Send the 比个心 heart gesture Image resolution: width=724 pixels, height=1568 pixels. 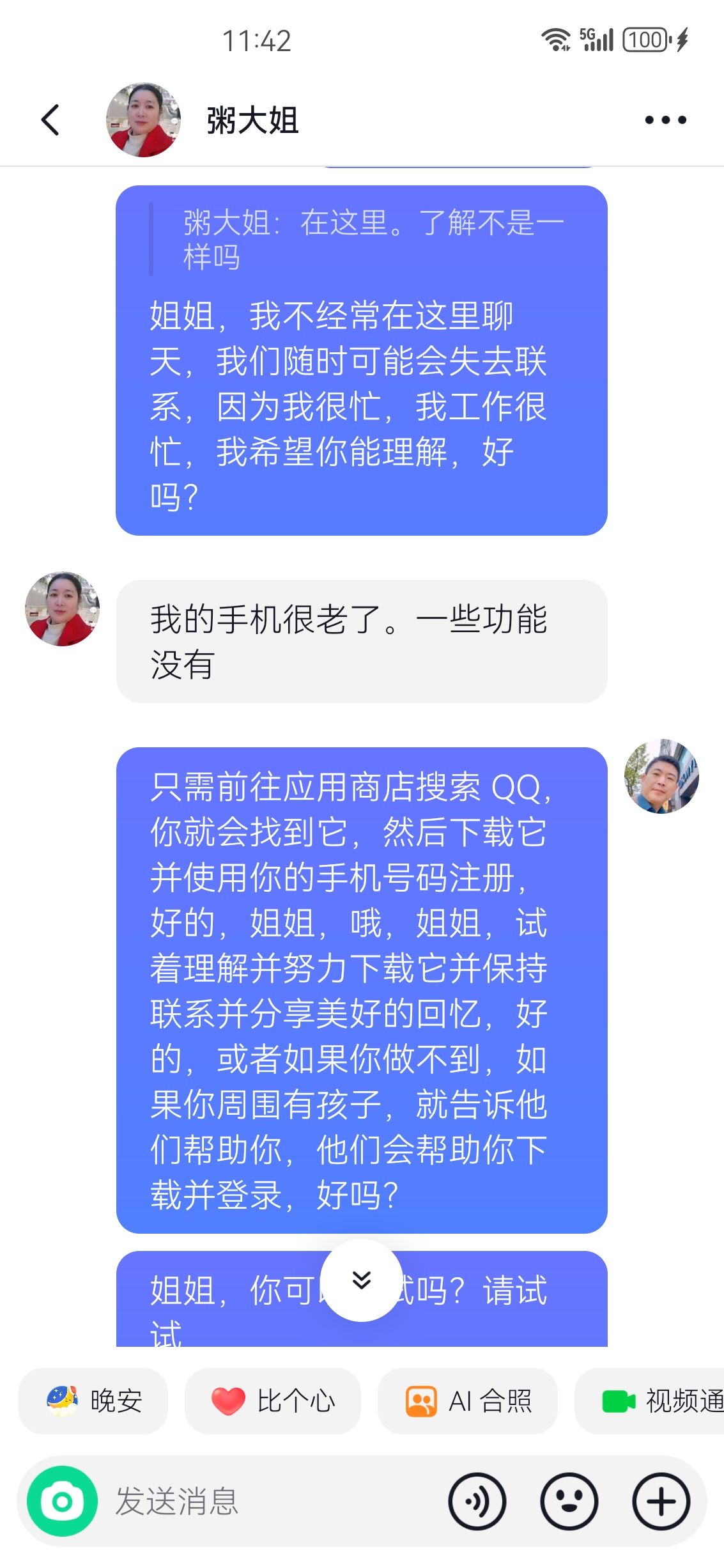pos(273,1401)
